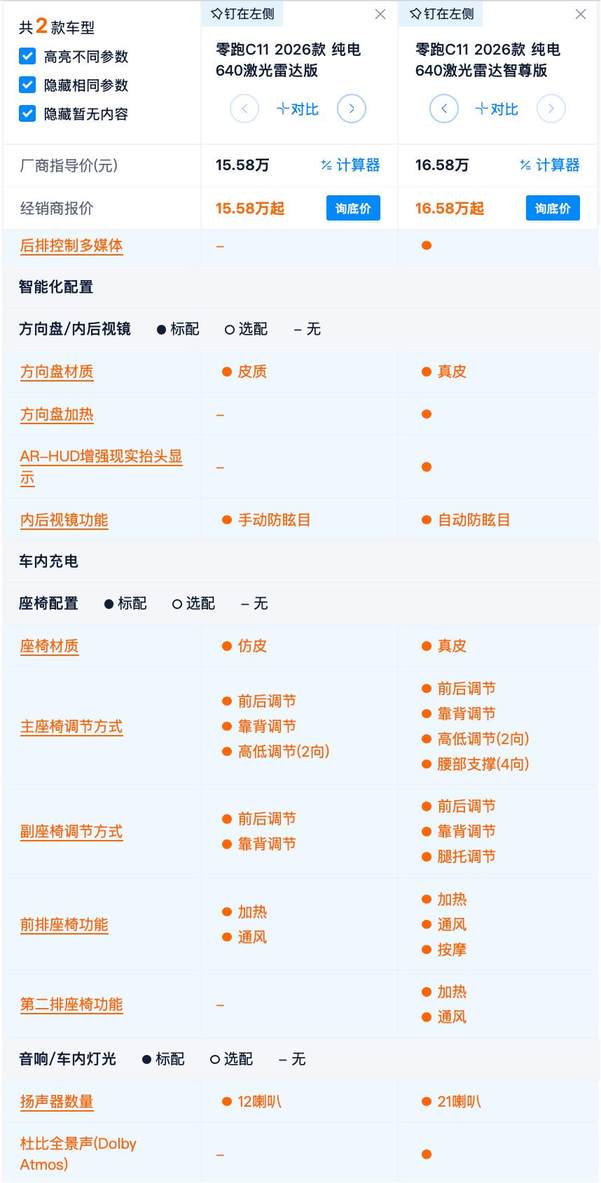Tap the next arrow under 640激光雷达版
The width and height of the screenshot is (601, 1183).
pos(351,109)
